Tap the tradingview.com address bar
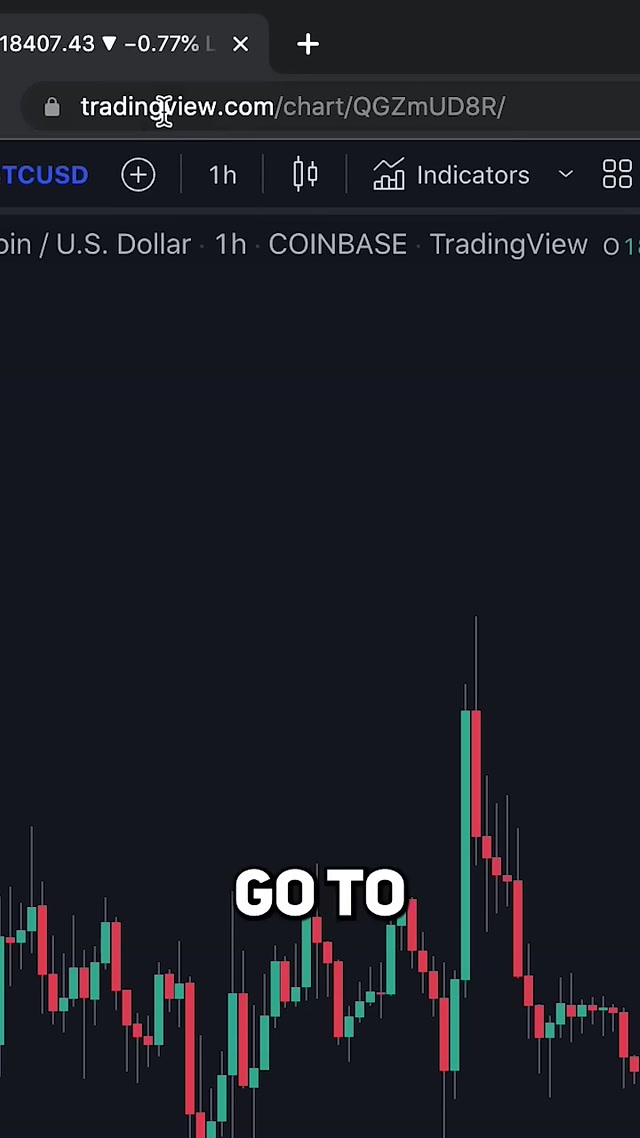The image size is (640, 1138). pyautogui.click(x=292, y=107)
